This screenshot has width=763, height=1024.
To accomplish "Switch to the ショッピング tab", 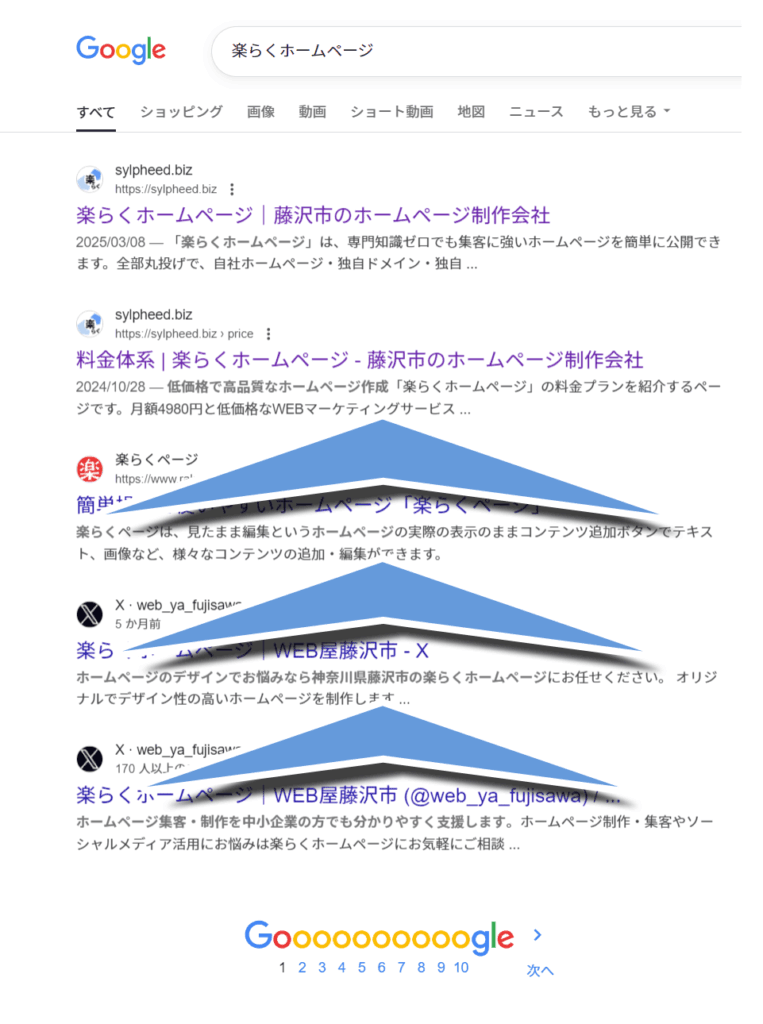I will point(181,112).
